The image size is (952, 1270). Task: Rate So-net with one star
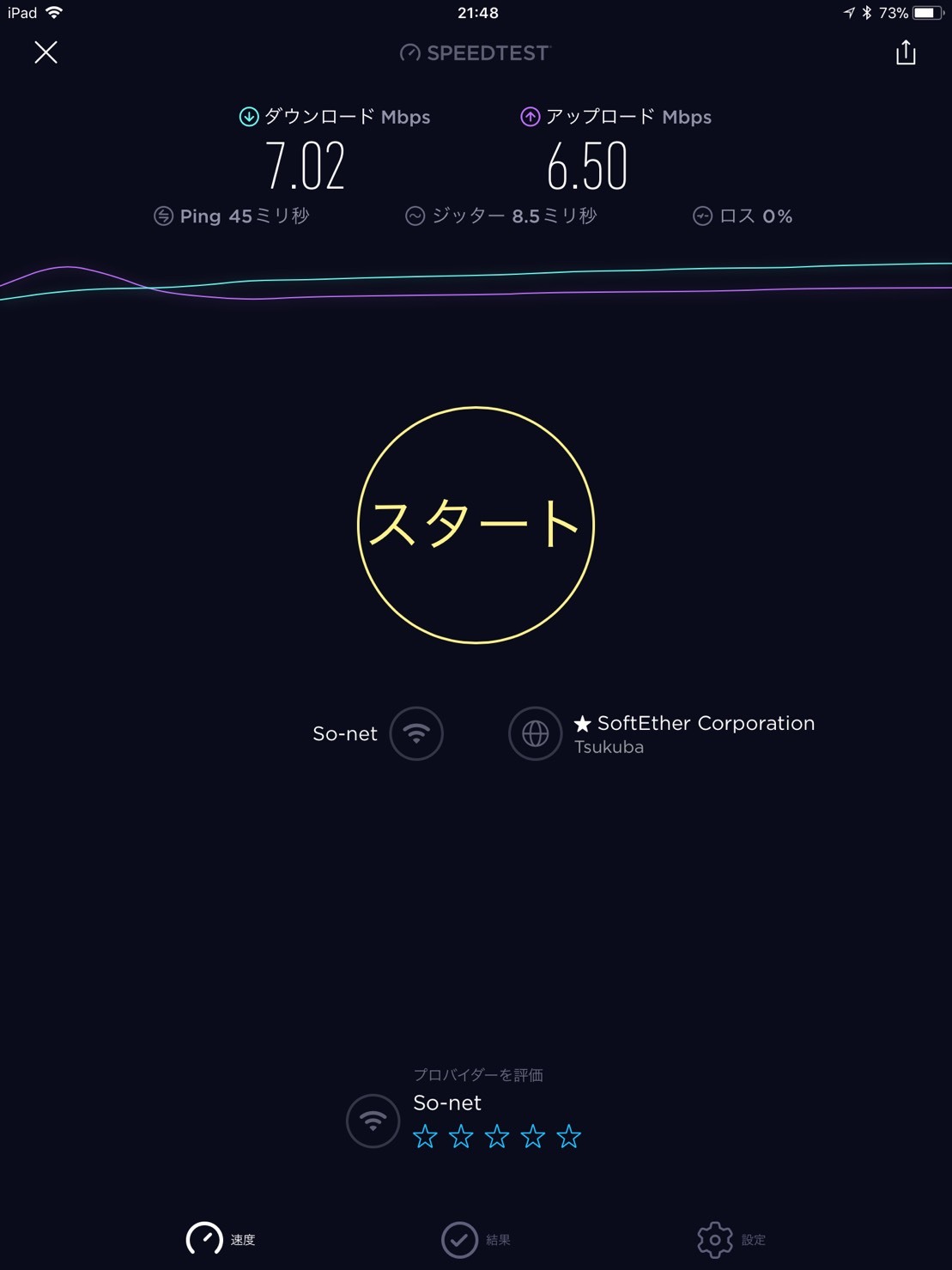425,1137
